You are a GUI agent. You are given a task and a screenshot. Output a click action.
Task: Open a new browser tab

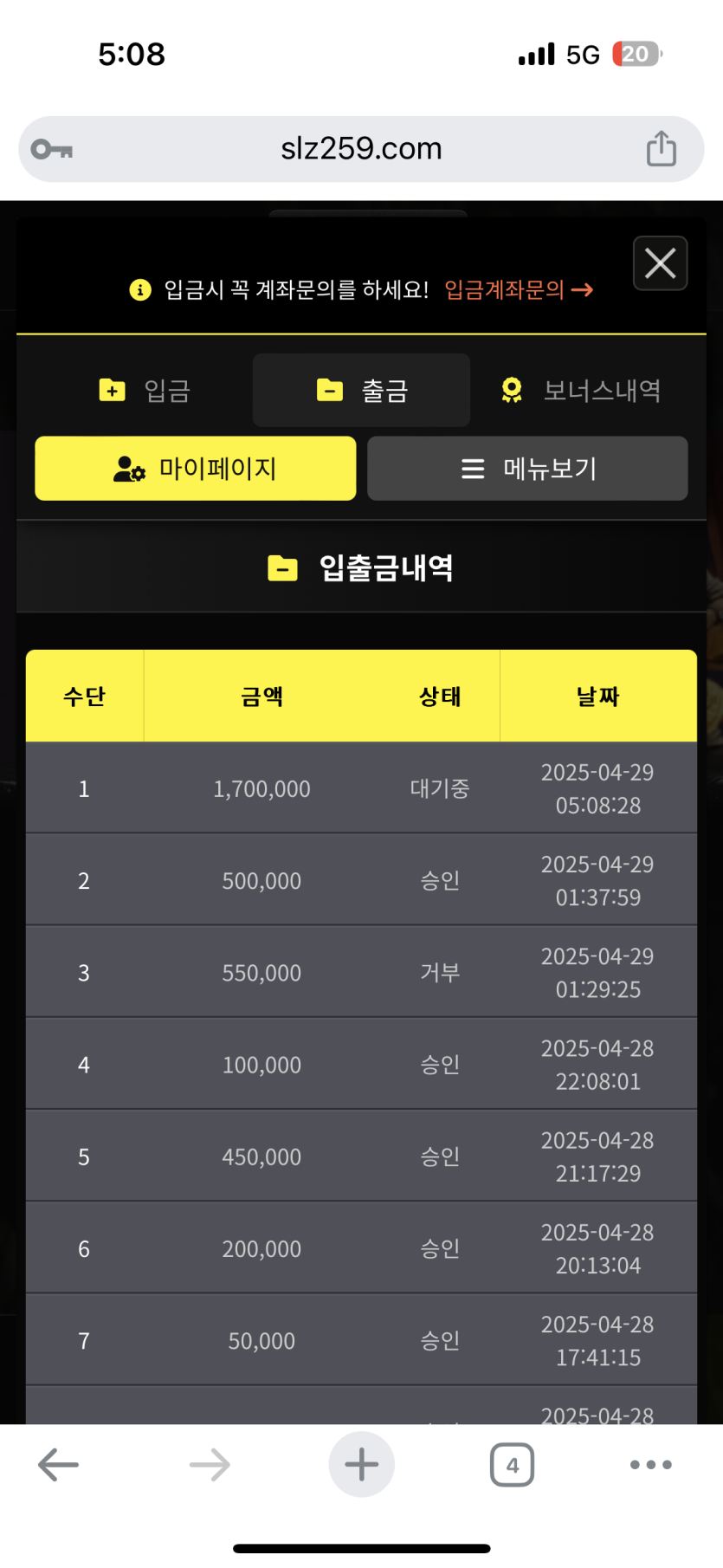(x=361, y=1464)
